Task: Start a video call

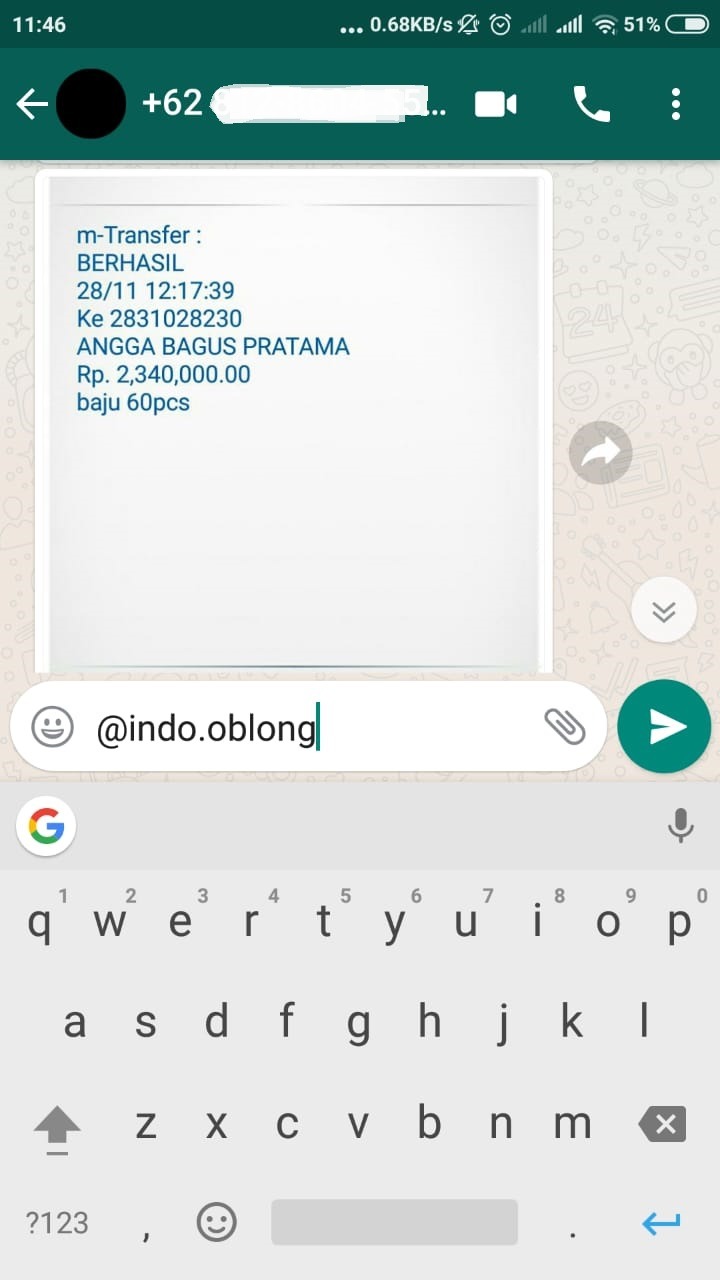Action: 496,104
